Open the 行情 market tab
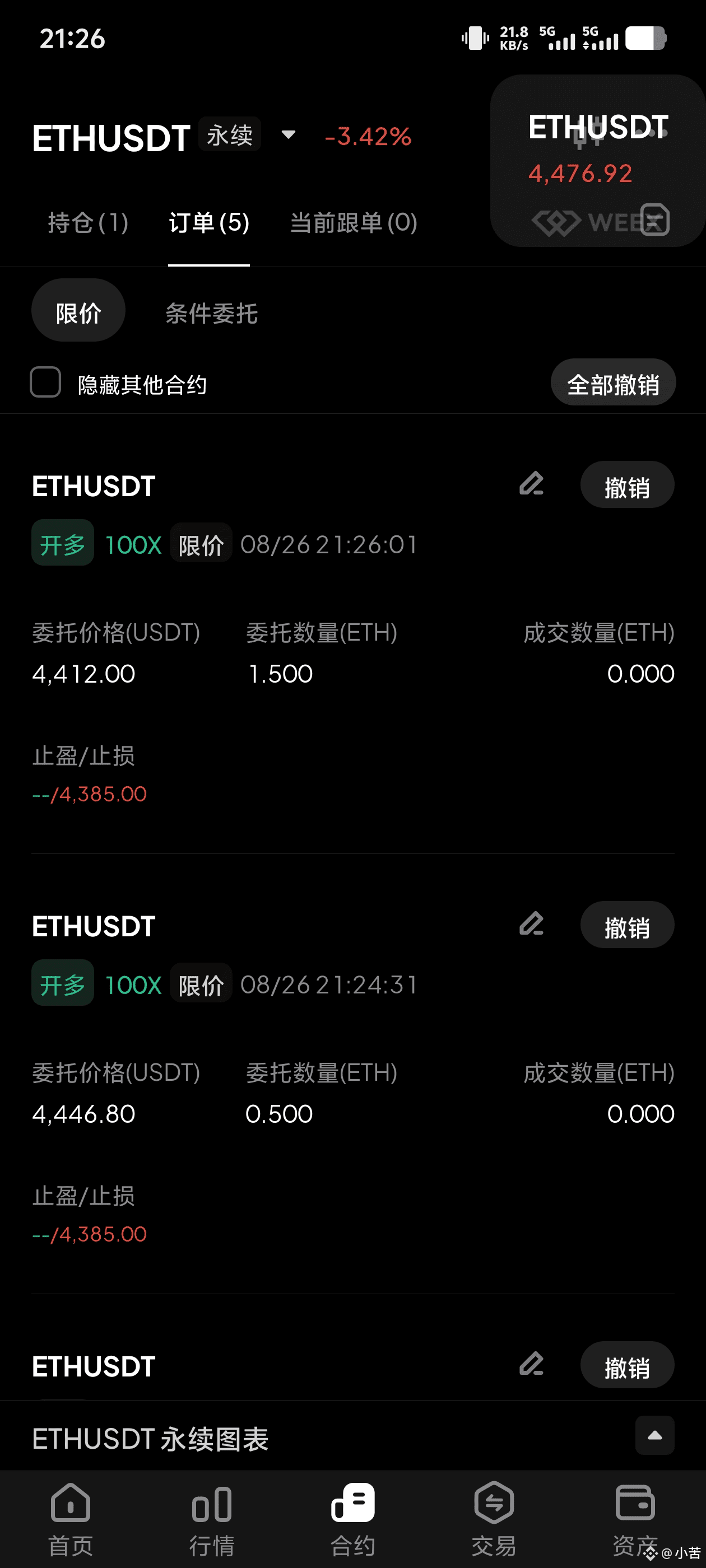 click(x=211, y=1519)
